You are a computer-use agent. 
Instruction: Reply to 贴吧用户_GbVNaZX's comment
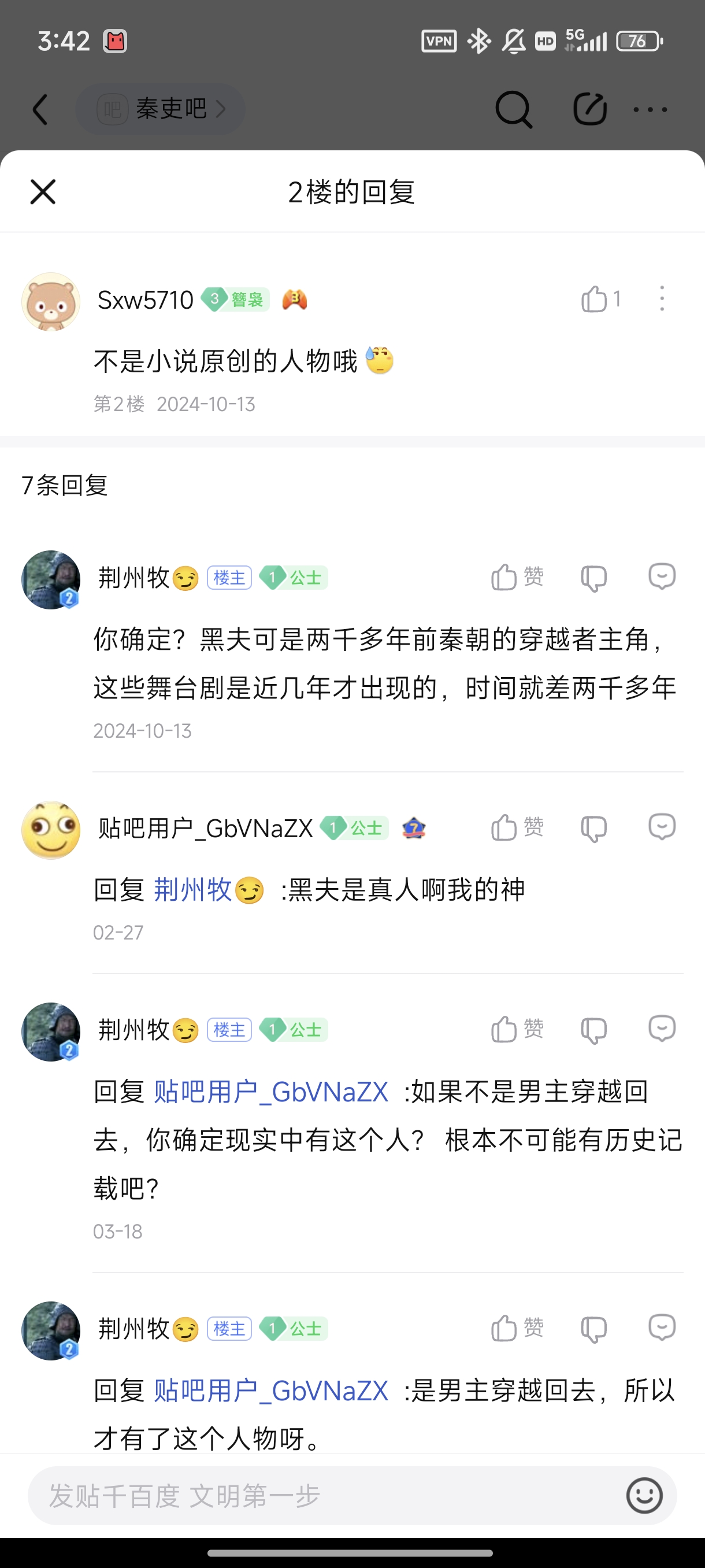point(662,827)
